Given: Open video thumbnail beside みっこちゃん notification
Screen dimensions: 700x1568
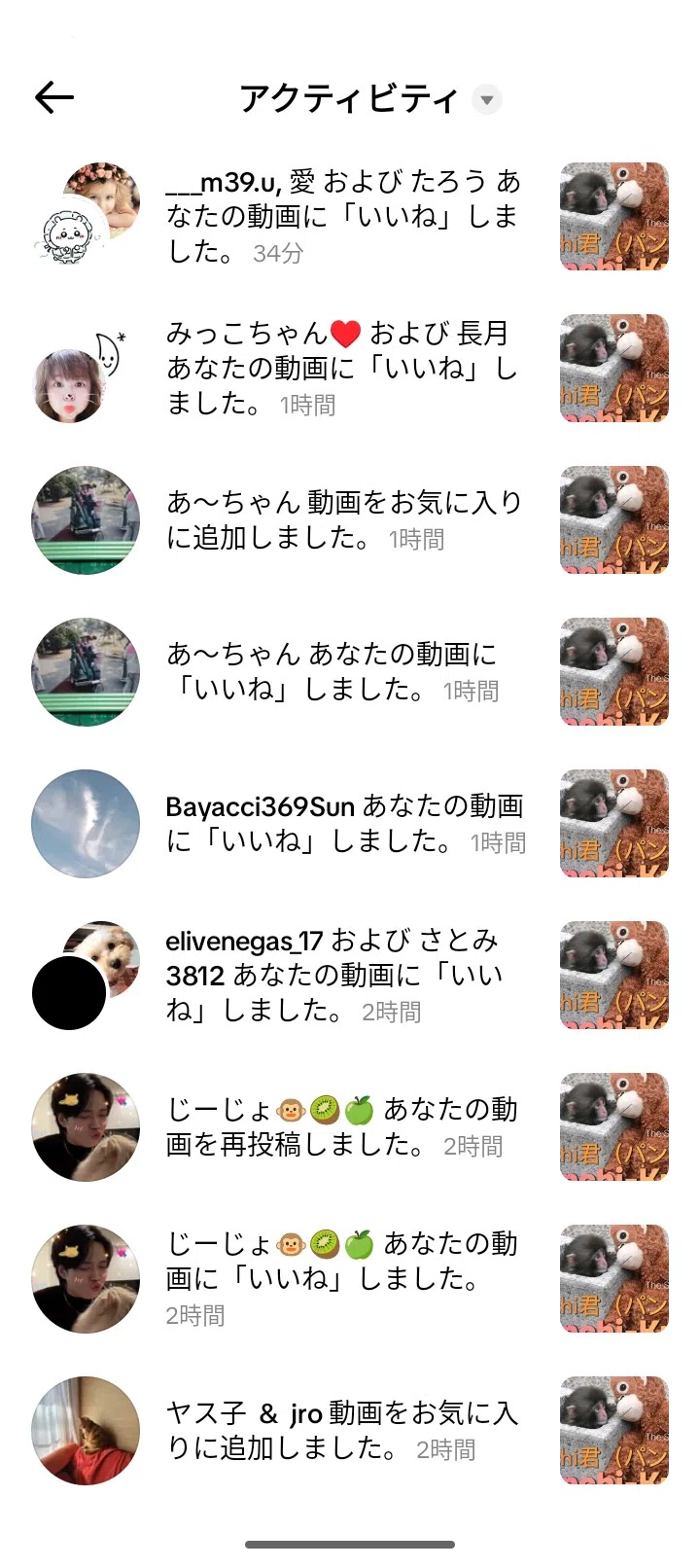Looking at the screenshot, I should [614, 368].
